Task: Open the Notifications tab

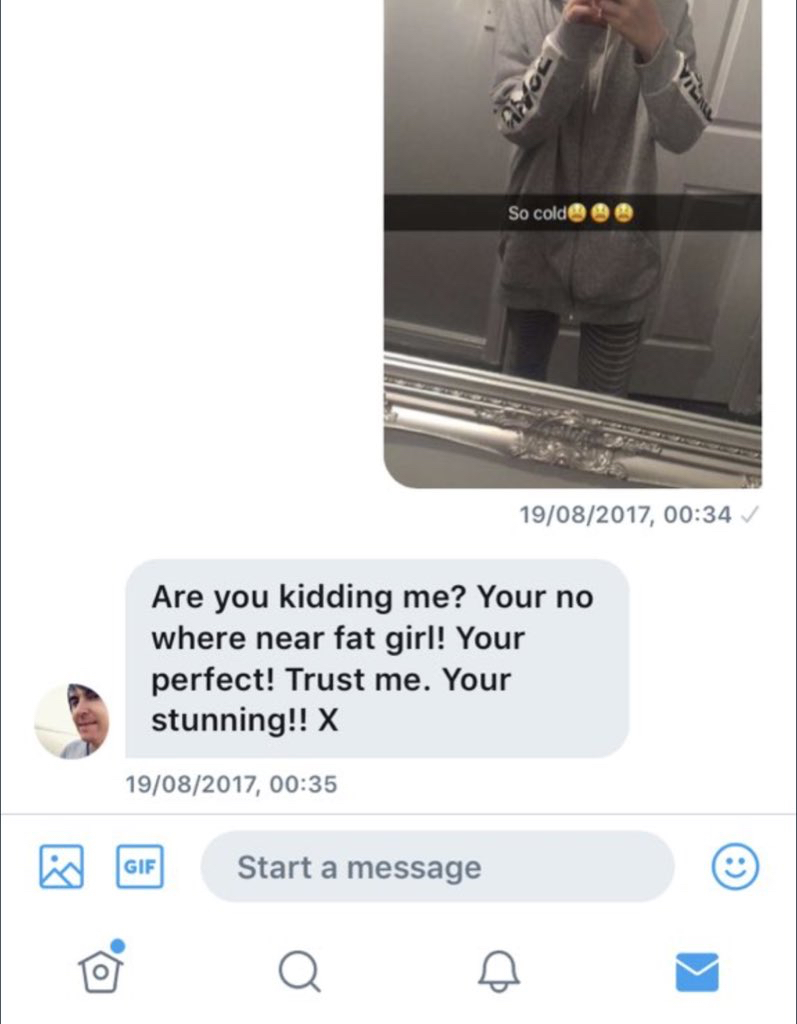Action: 498,970
